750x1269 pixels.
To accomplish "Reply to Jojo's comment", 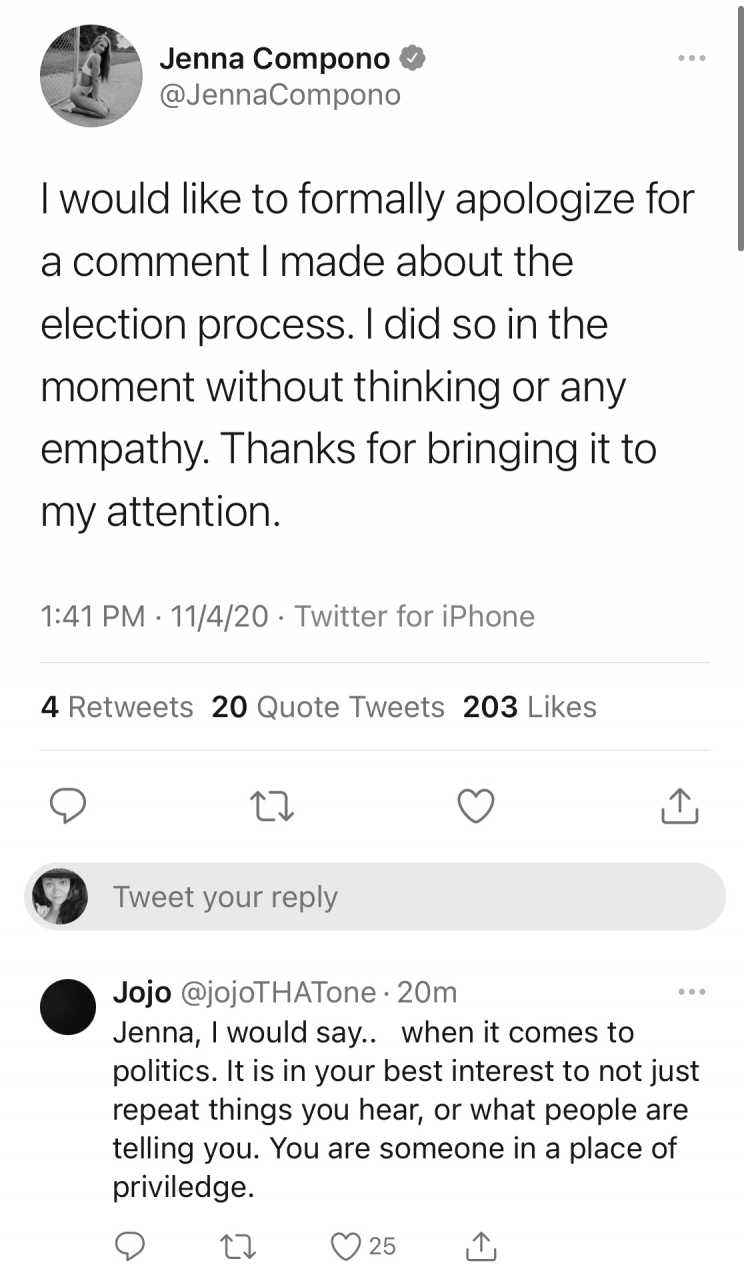I will pos(130,1246).
